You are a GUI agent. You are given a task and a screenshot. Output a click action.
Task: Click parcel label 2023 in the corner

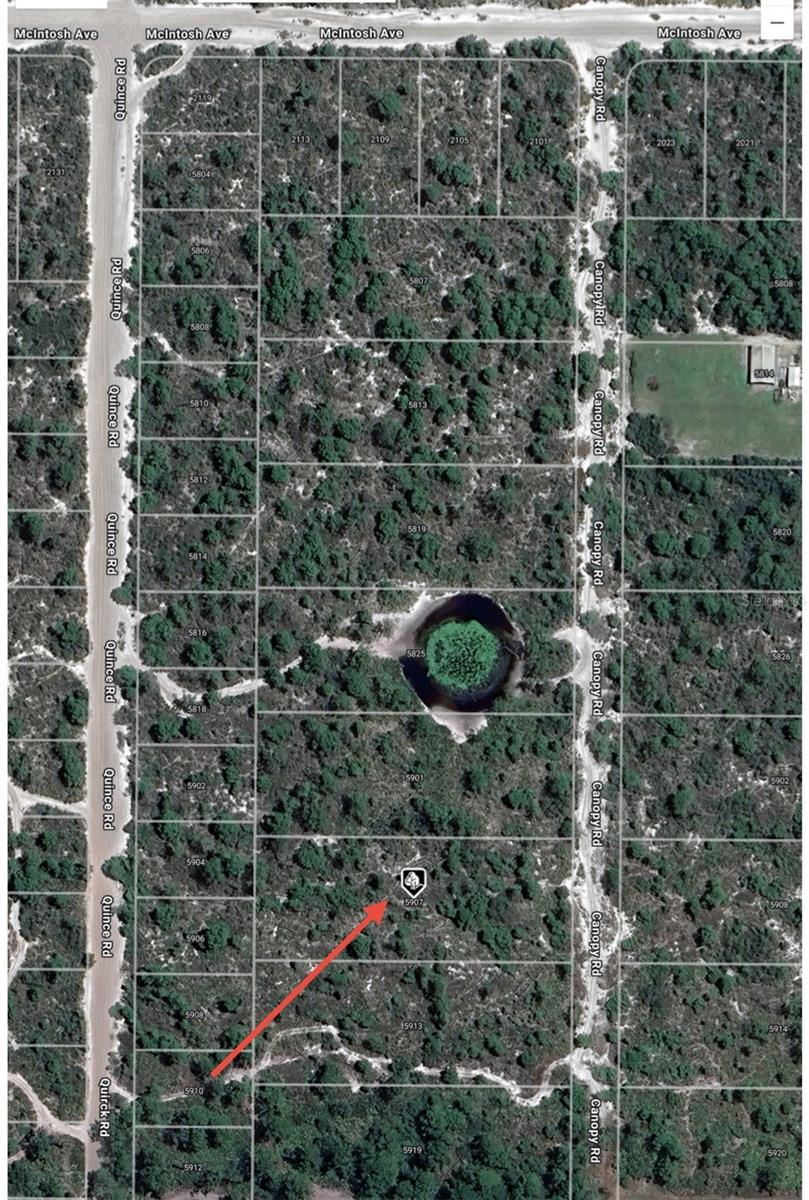click(x=664, y=143)
